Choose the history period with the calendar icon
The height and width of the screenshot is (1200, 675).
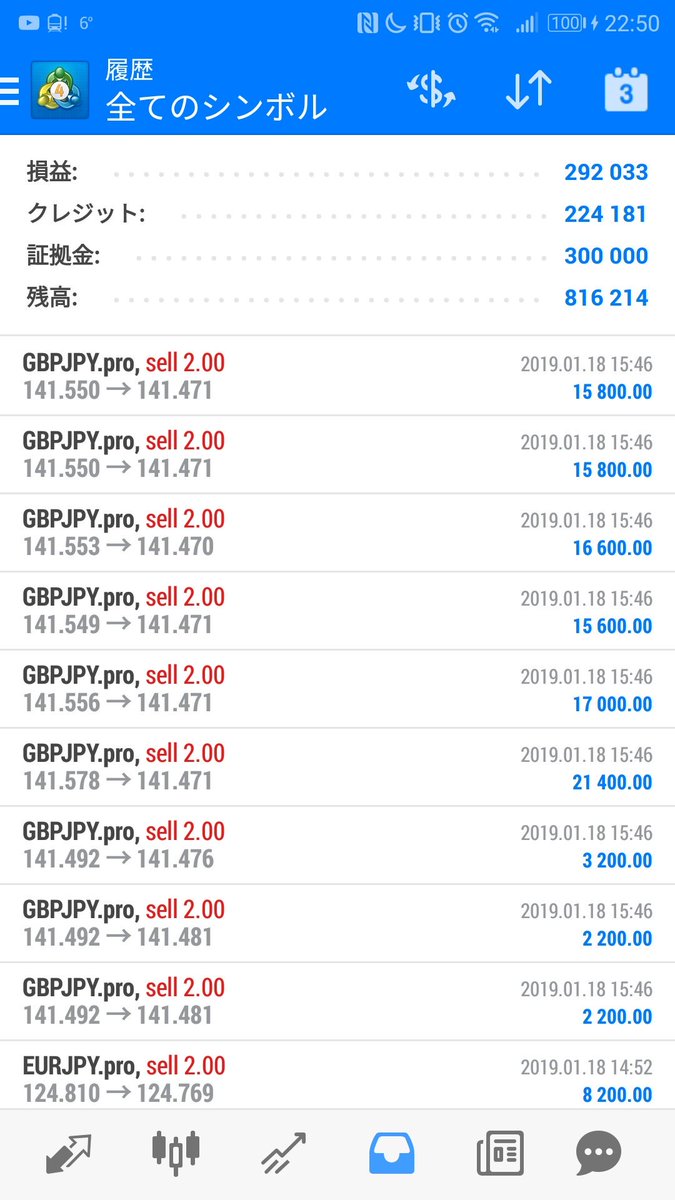click(626, 91)
